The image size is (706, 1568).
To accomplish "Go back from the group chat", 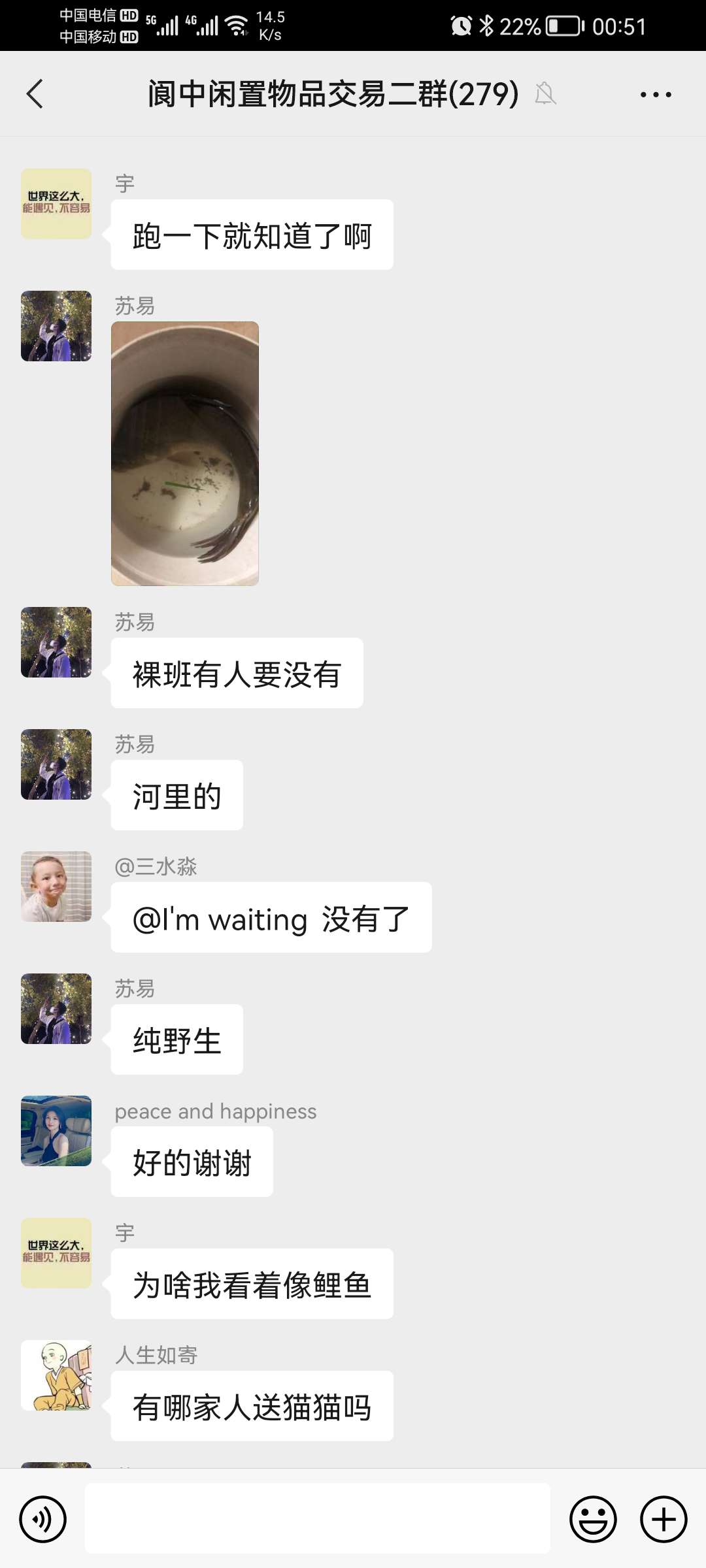I will (35, 94).
